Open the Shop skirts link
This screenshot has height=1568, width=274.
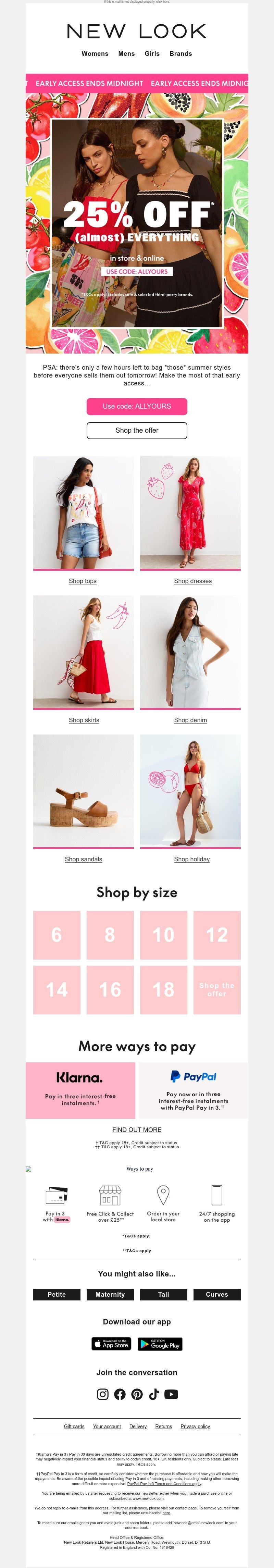(84, 720)
